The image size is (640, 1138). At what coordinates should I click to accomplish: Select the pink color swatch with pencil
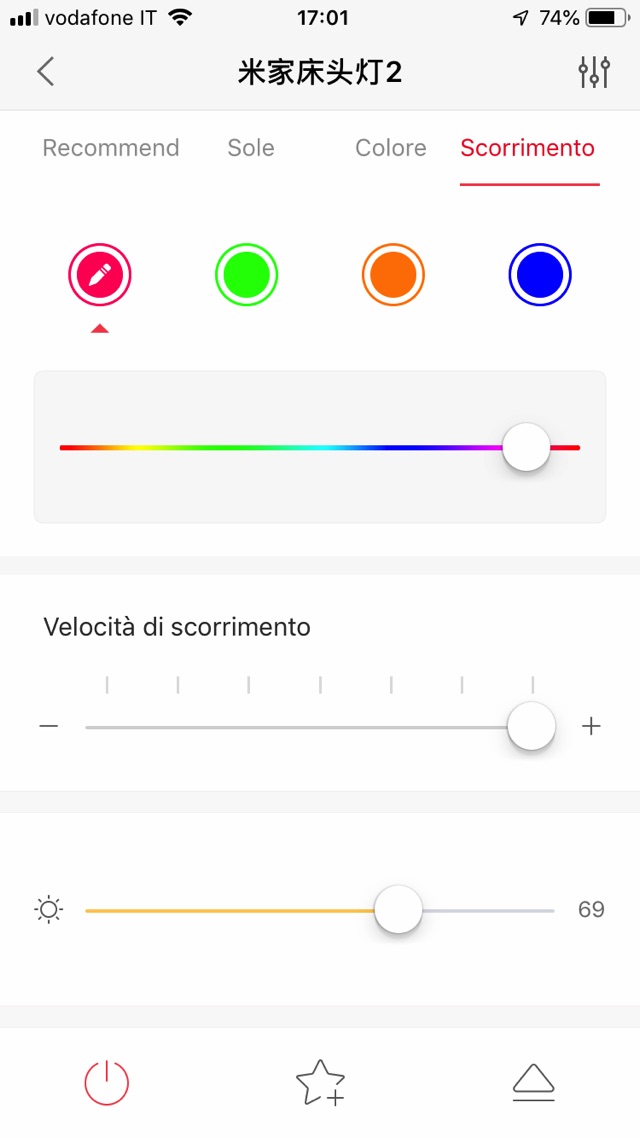pos(99,274)
